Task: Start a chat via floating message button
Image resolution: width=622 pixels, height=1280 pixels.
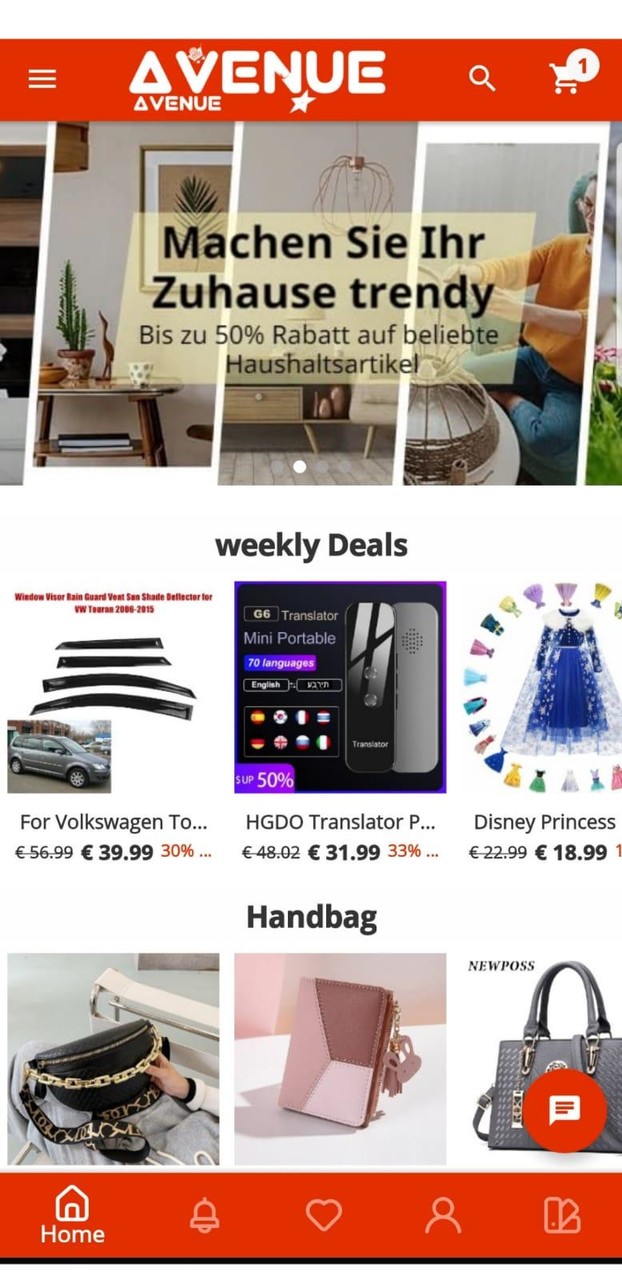Action: click(565, 1110)
